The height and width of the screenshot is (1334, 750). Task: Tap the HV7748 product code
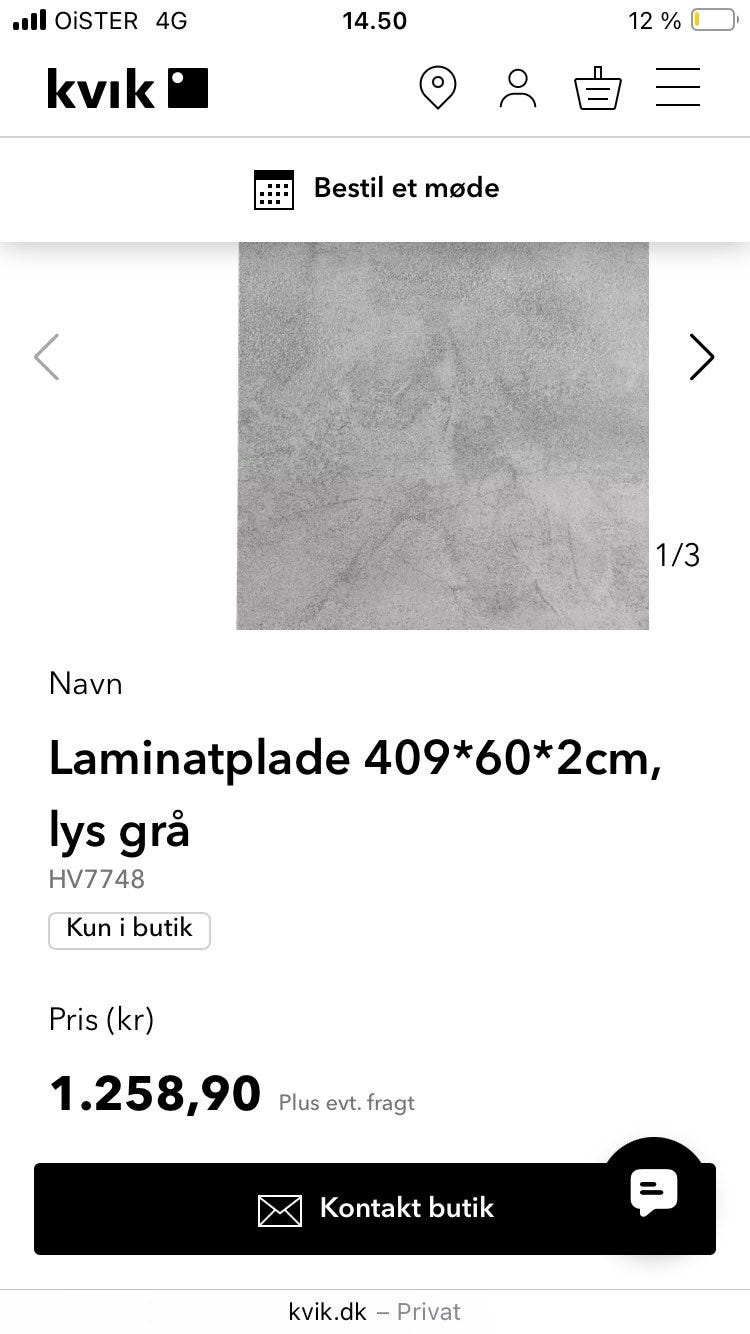(96, 880)
